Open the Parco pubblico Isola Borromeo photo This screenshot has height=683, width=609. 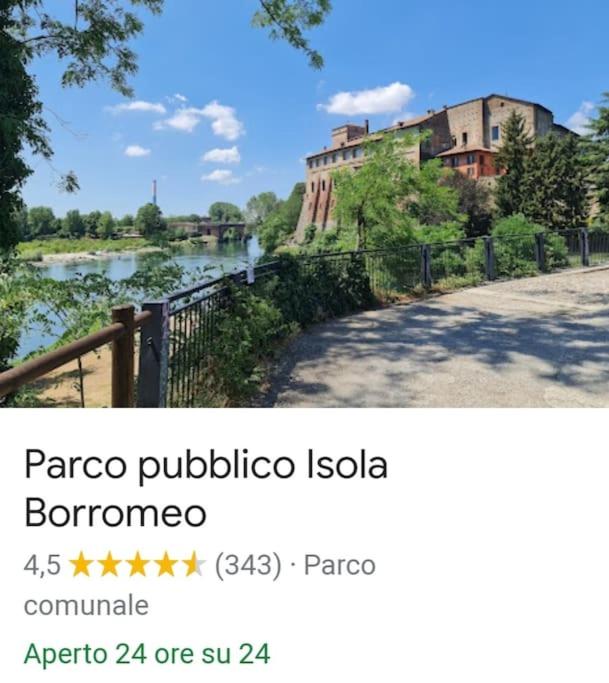pyautogui.click(x=304, y=204)
